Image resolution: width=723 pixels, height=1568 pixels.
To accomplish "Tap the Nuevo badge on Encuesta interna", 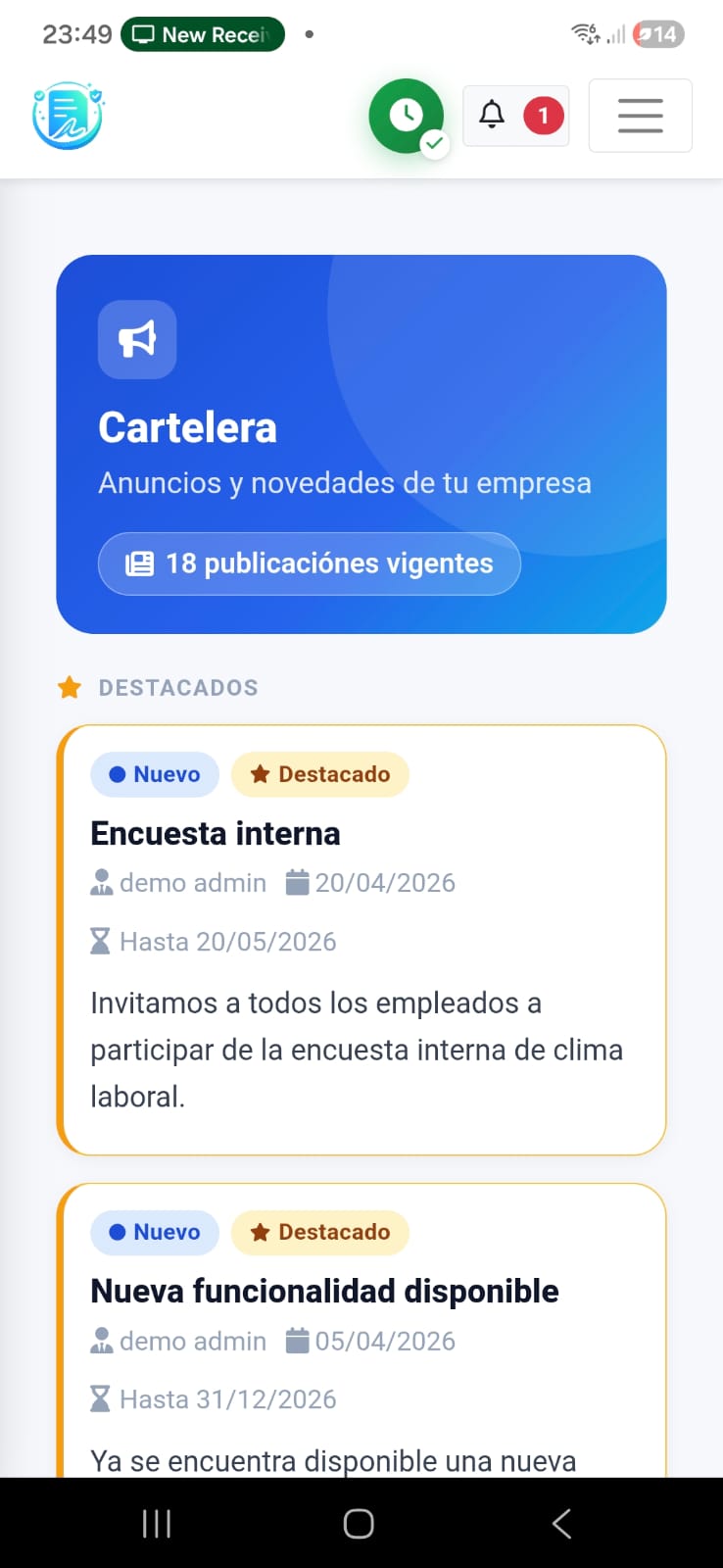I will (154, 774).
